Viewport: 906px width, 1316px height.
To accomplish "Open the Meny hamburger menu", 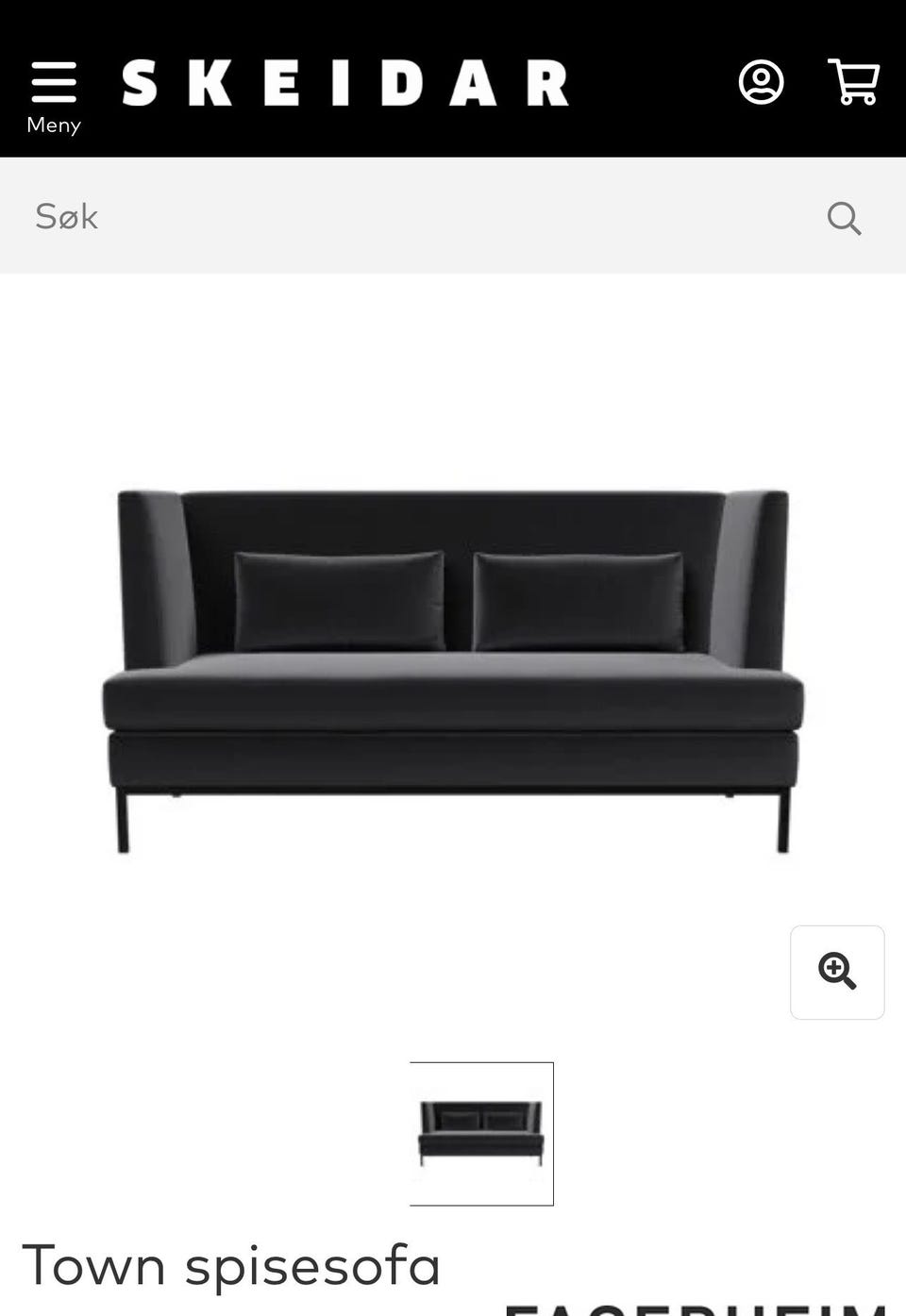I will [x=54, y=95].
